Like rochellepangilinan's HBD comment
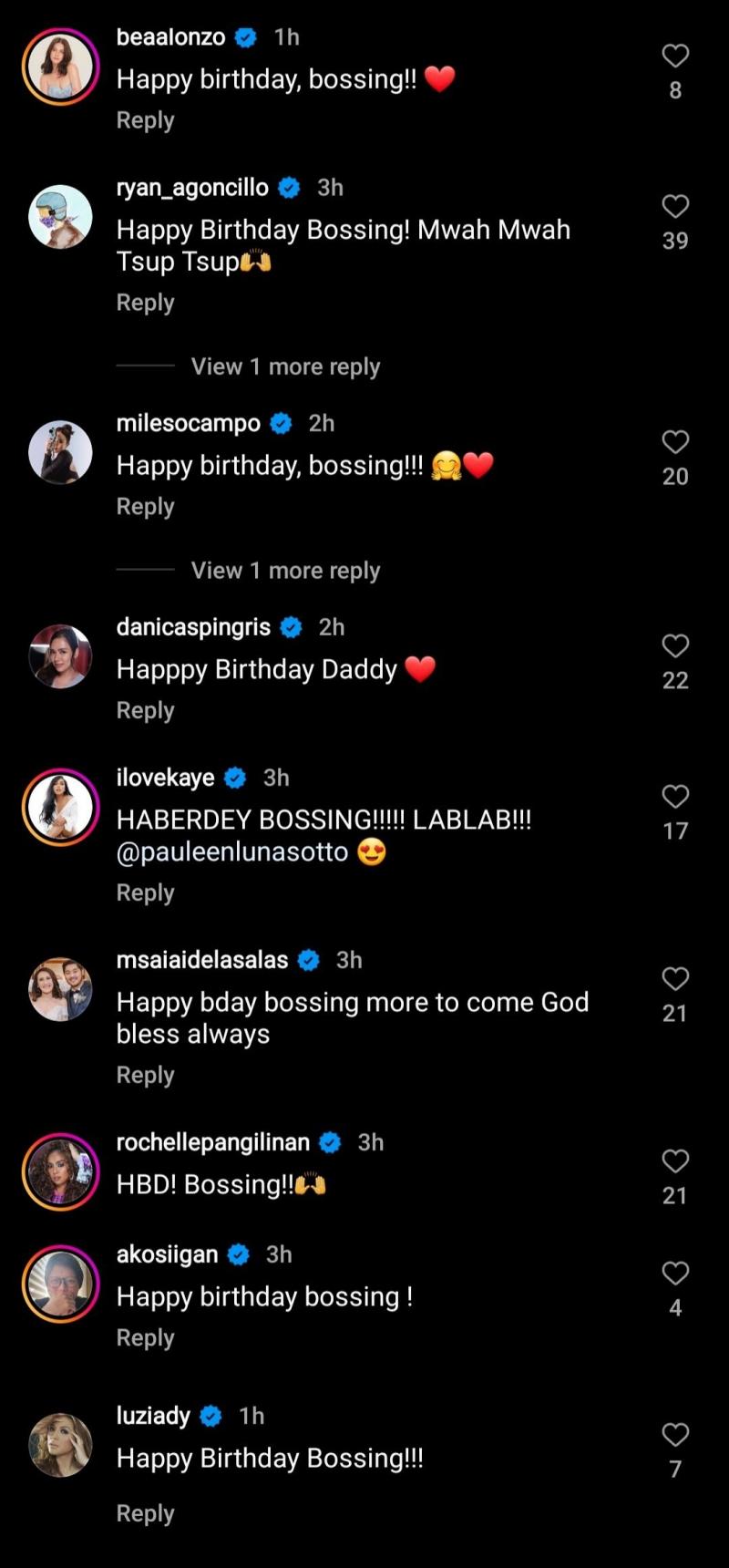This screenshot has width=729, height=1568. 675,1161
